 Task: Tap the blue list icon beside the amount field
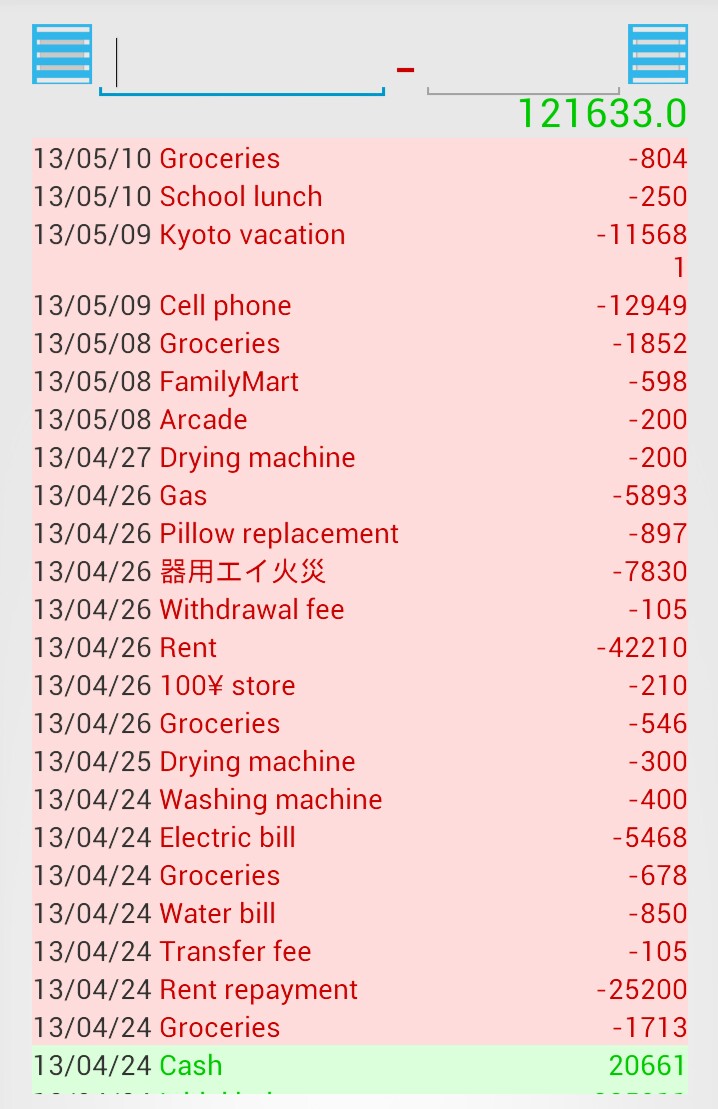point(657,54)
